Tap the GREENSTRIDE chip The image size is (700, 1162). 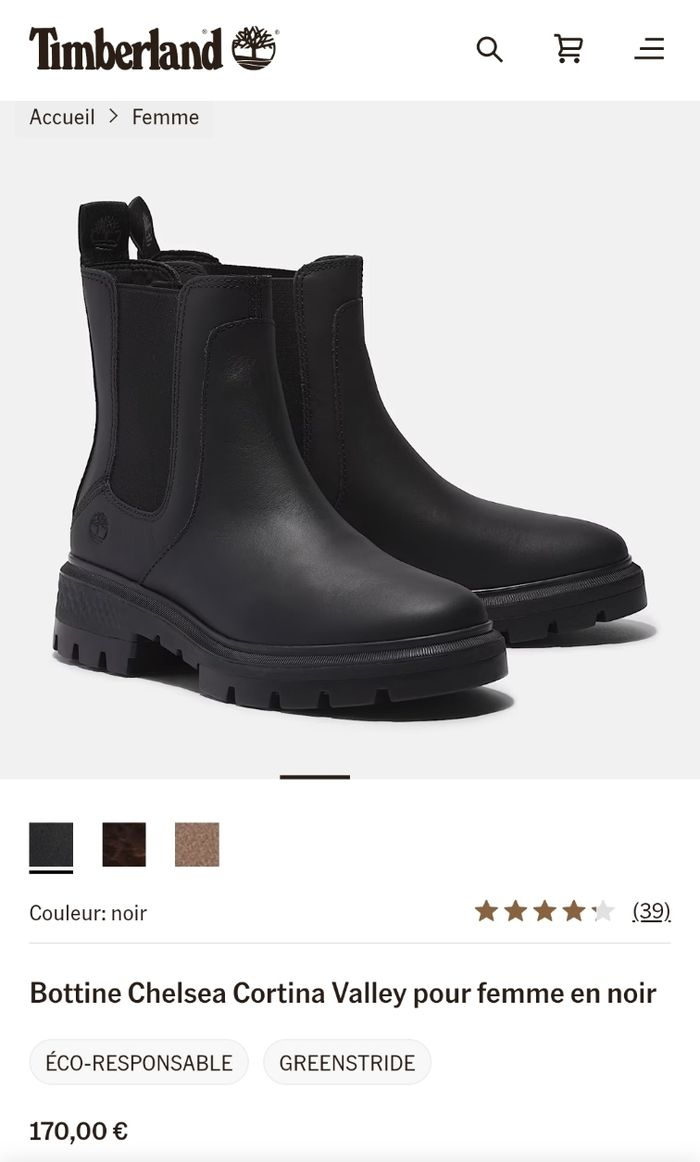[x=347, y=1062]
